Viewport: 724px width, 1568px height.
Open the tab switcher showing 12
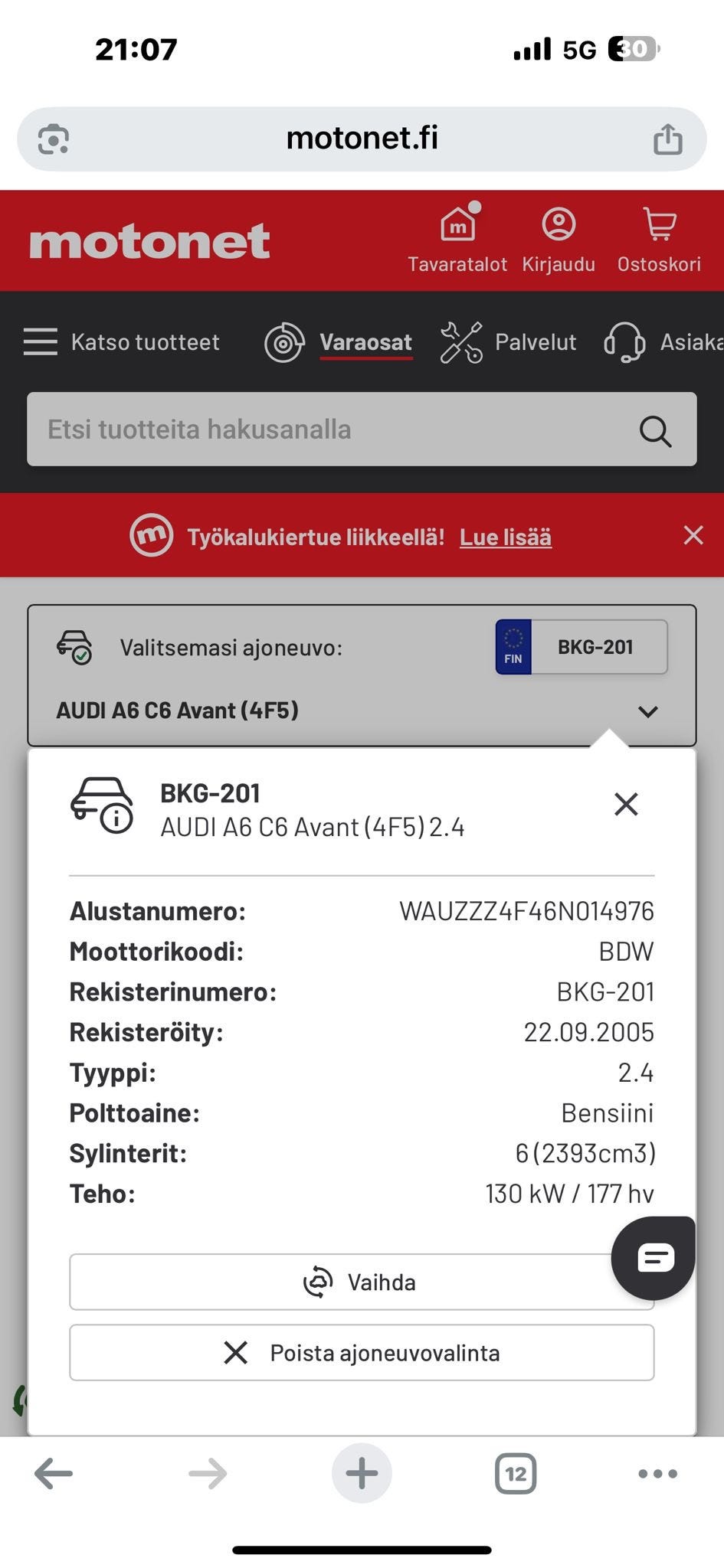(x=516, y=1473)
